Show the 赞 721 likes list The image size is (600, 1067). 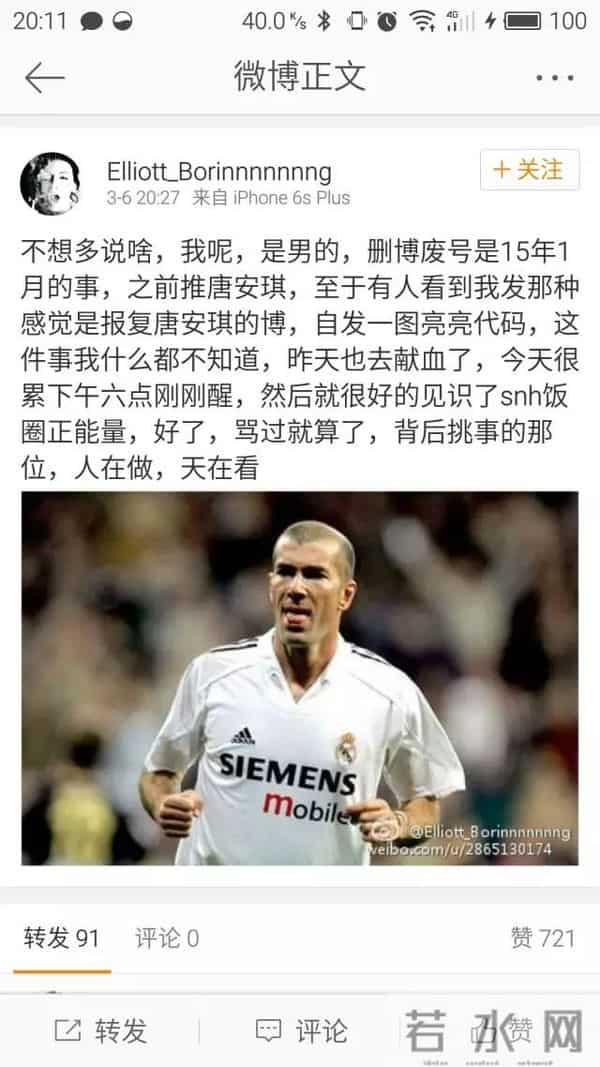(x=542, y=937)
